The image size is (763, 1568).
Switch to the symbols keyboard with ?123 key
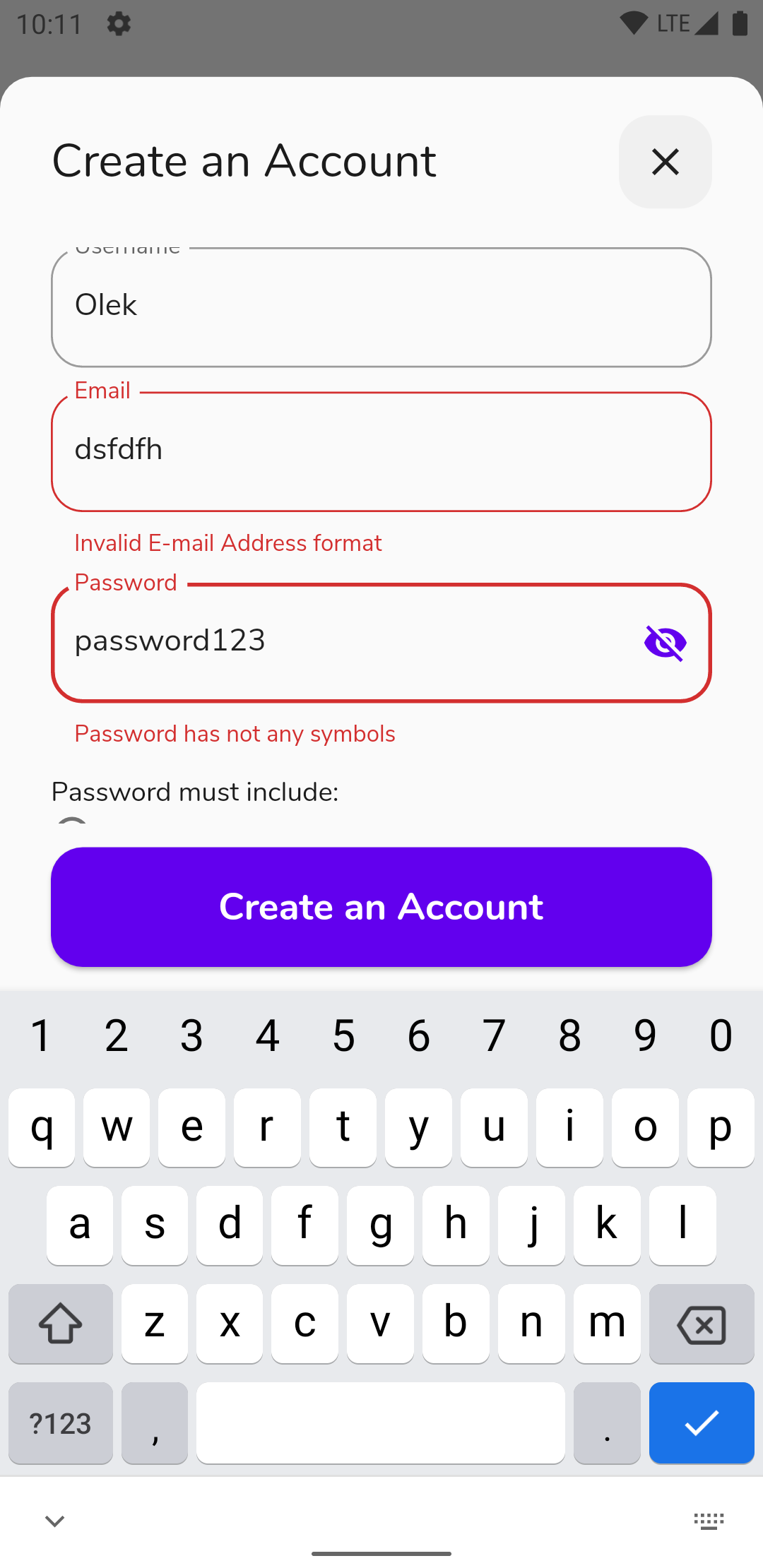tap(60, 1423)
